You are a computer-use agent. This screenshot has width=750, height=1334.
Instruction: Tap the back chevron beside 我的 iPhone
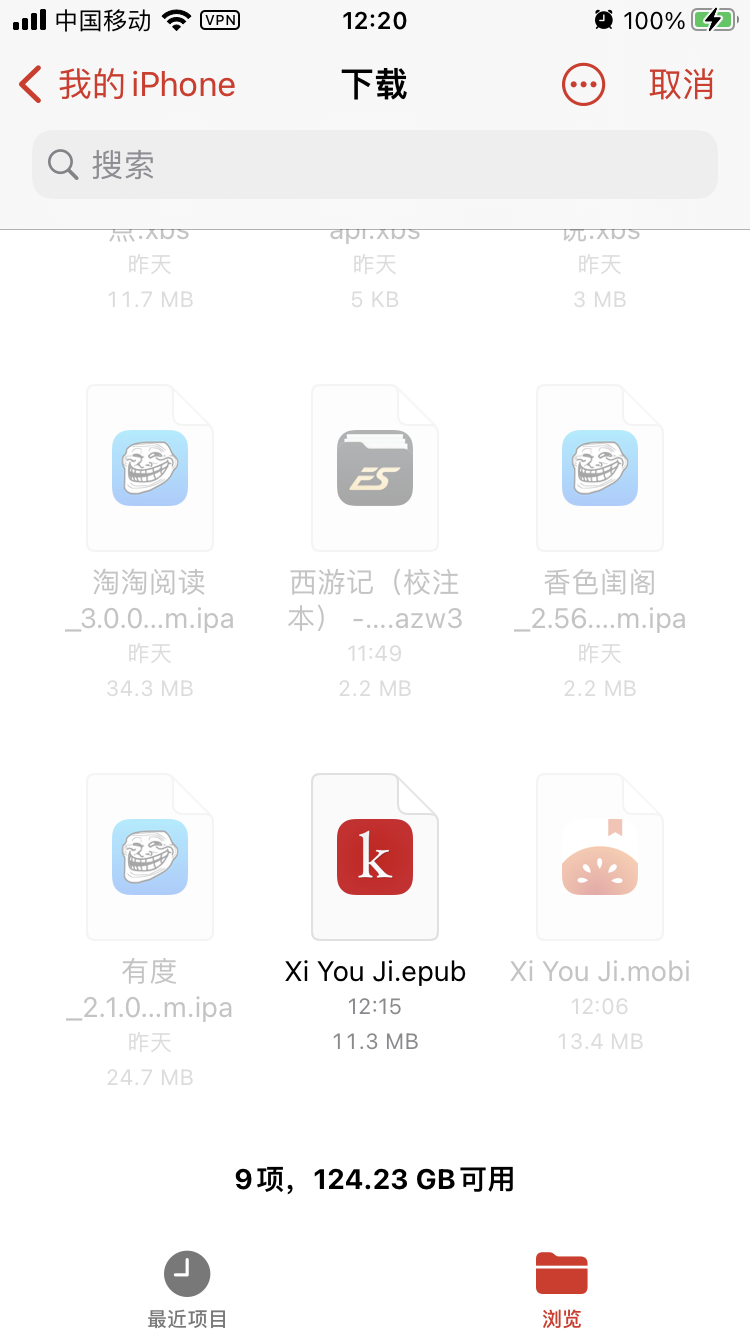pos(28,85)
